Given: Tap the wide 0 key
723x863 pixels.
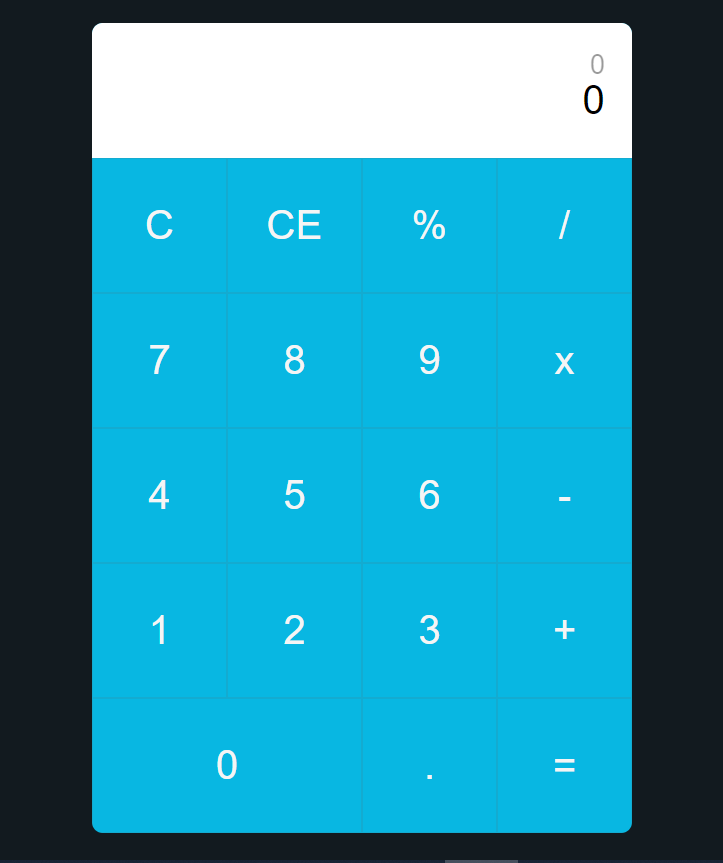Looking at the screenshot, I should (227, 766).
